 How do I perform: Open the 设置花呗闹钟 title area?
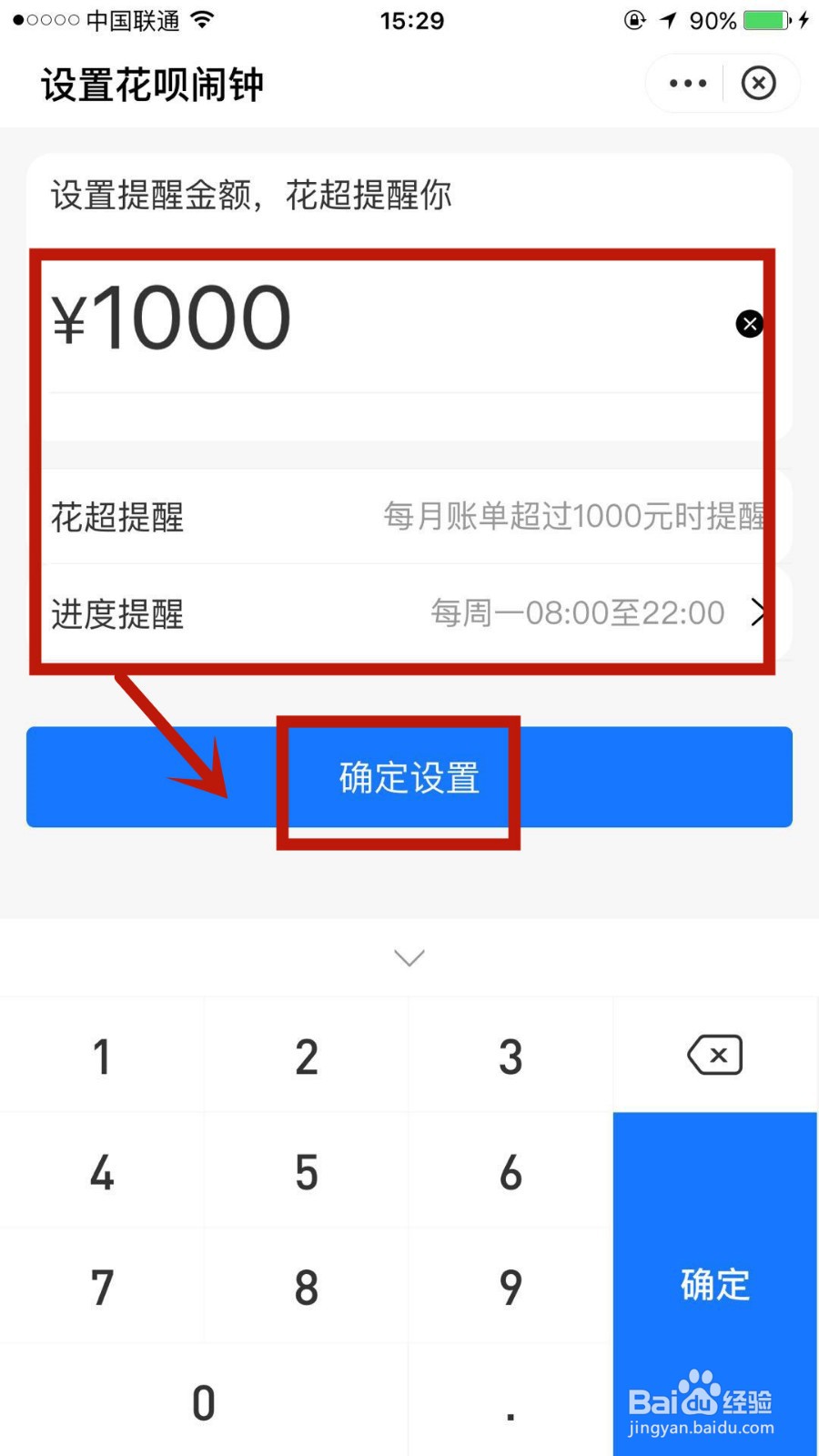[151, 83]
